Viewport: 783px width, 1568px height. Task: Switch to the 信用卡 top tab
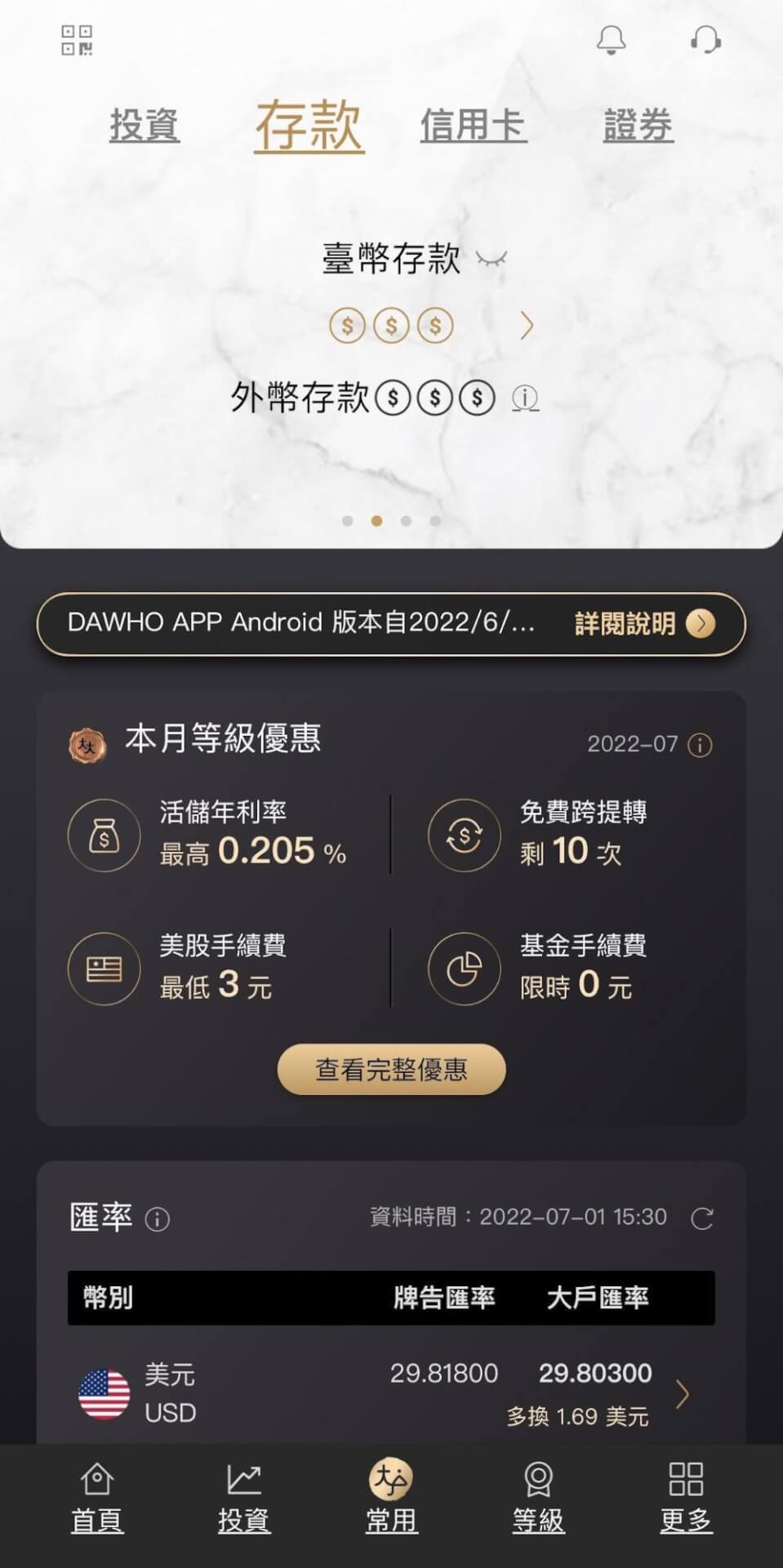pos(473,126)
